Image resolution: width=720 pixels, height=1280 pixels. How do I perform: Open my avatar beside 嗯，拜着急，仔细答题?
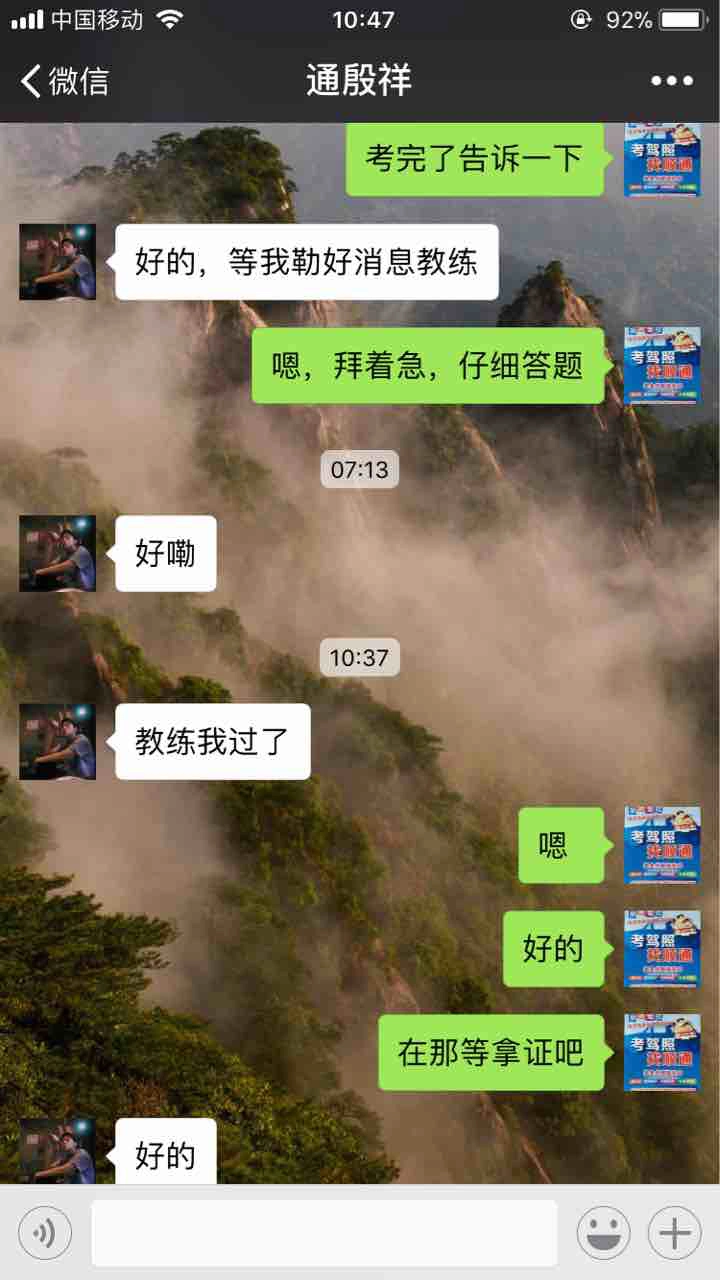click(x=662, y=365)
